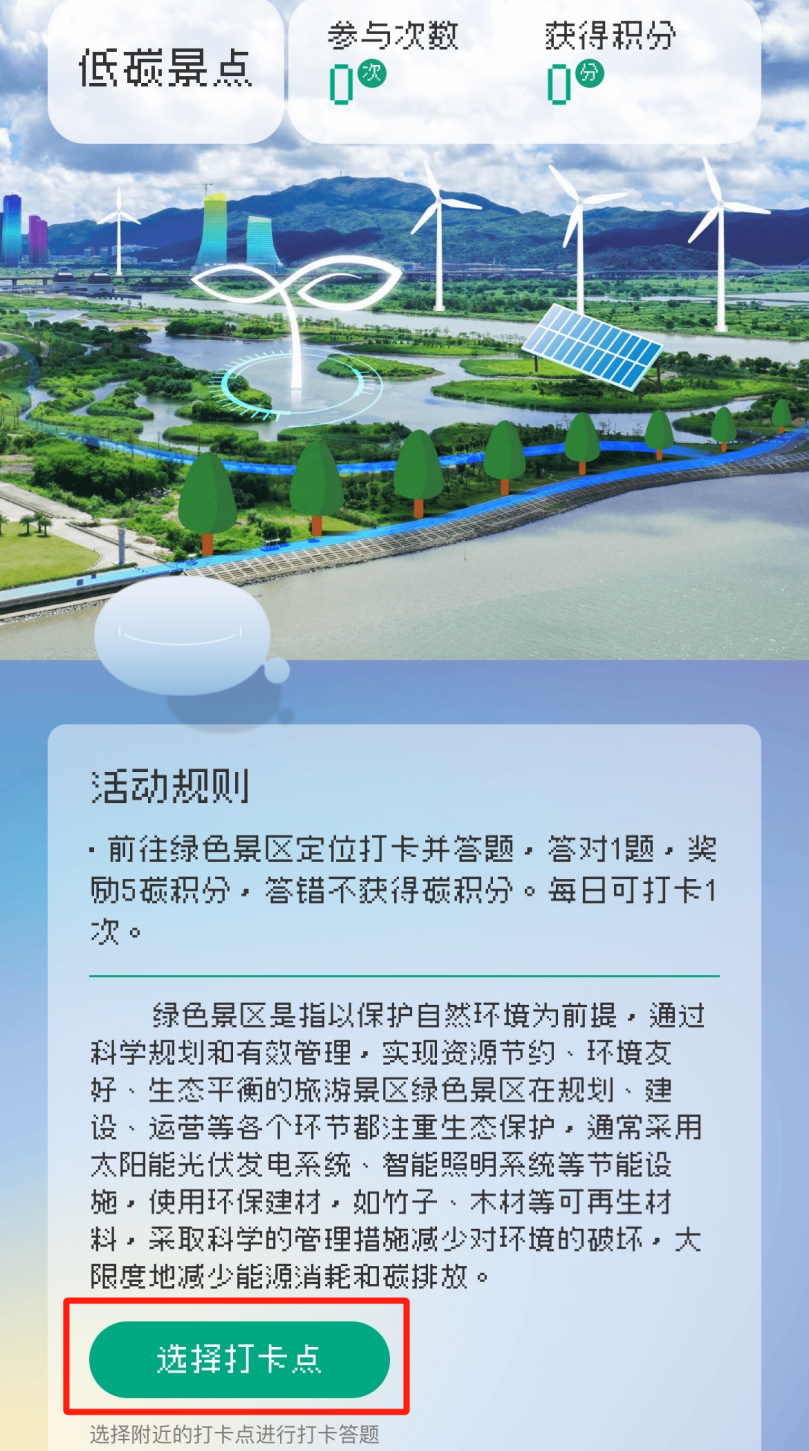Tap the 选择打卡点 button
809x1451 pixels.
[x=239, y=1359]
